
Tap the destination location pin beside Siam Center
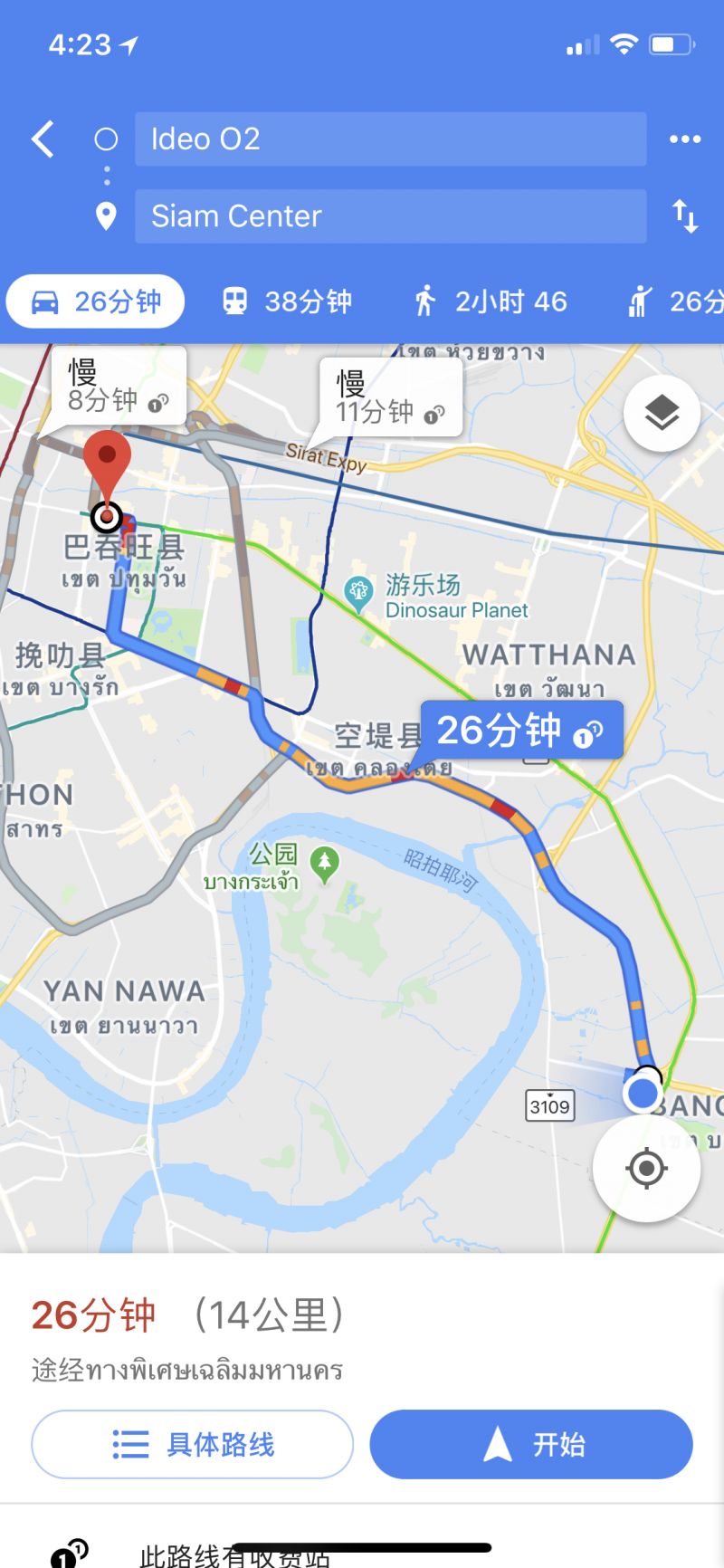pyautogui.click(x=106, y=216)
